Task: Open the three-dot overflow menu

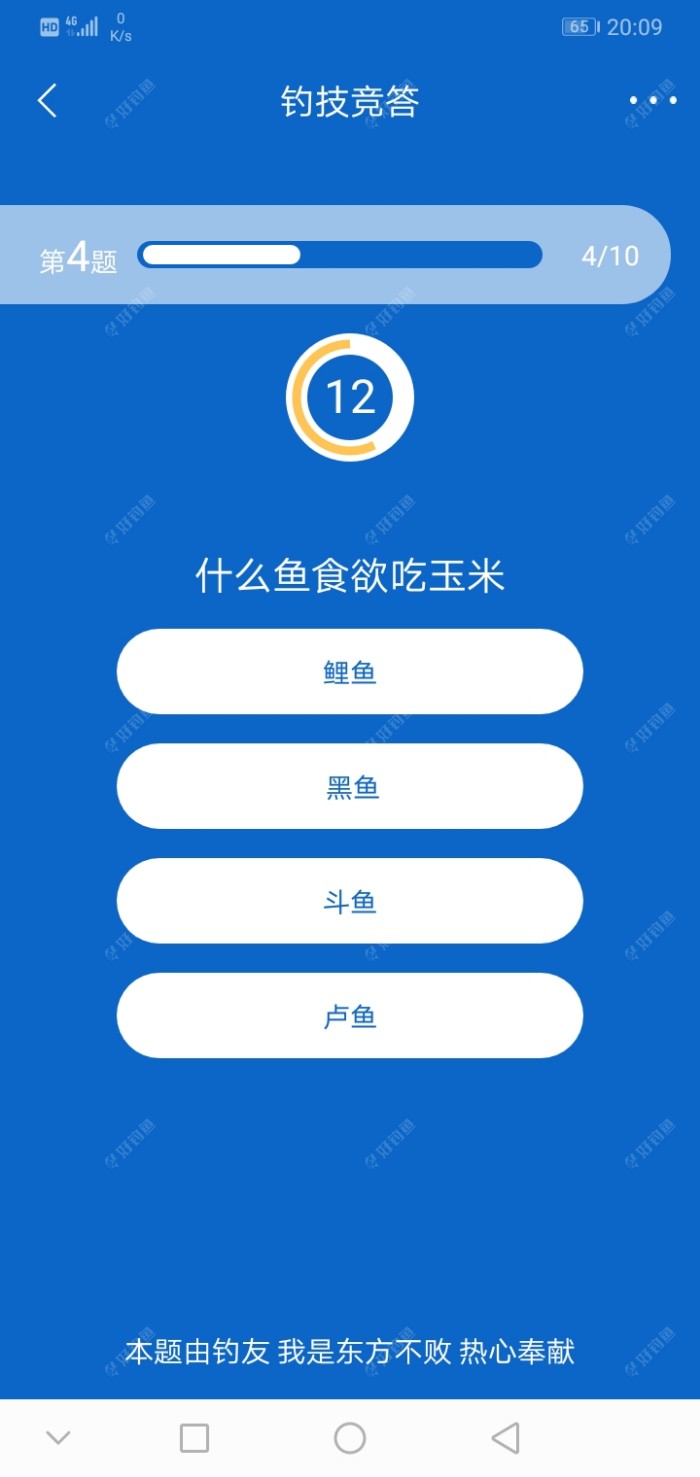Action: [x=653, y=100]
